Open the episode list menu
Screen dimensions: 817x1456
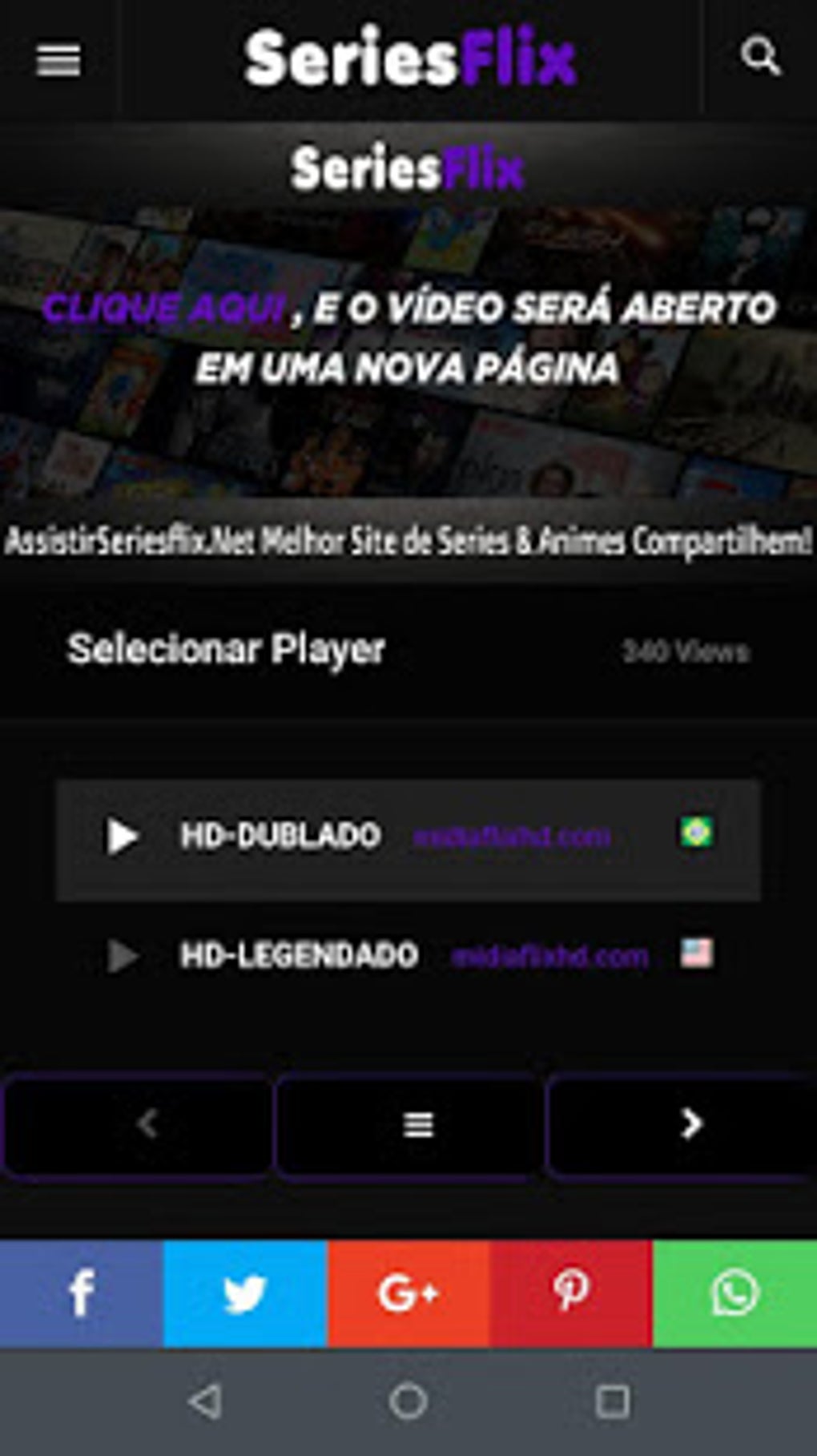click(x=415, y=1125)
